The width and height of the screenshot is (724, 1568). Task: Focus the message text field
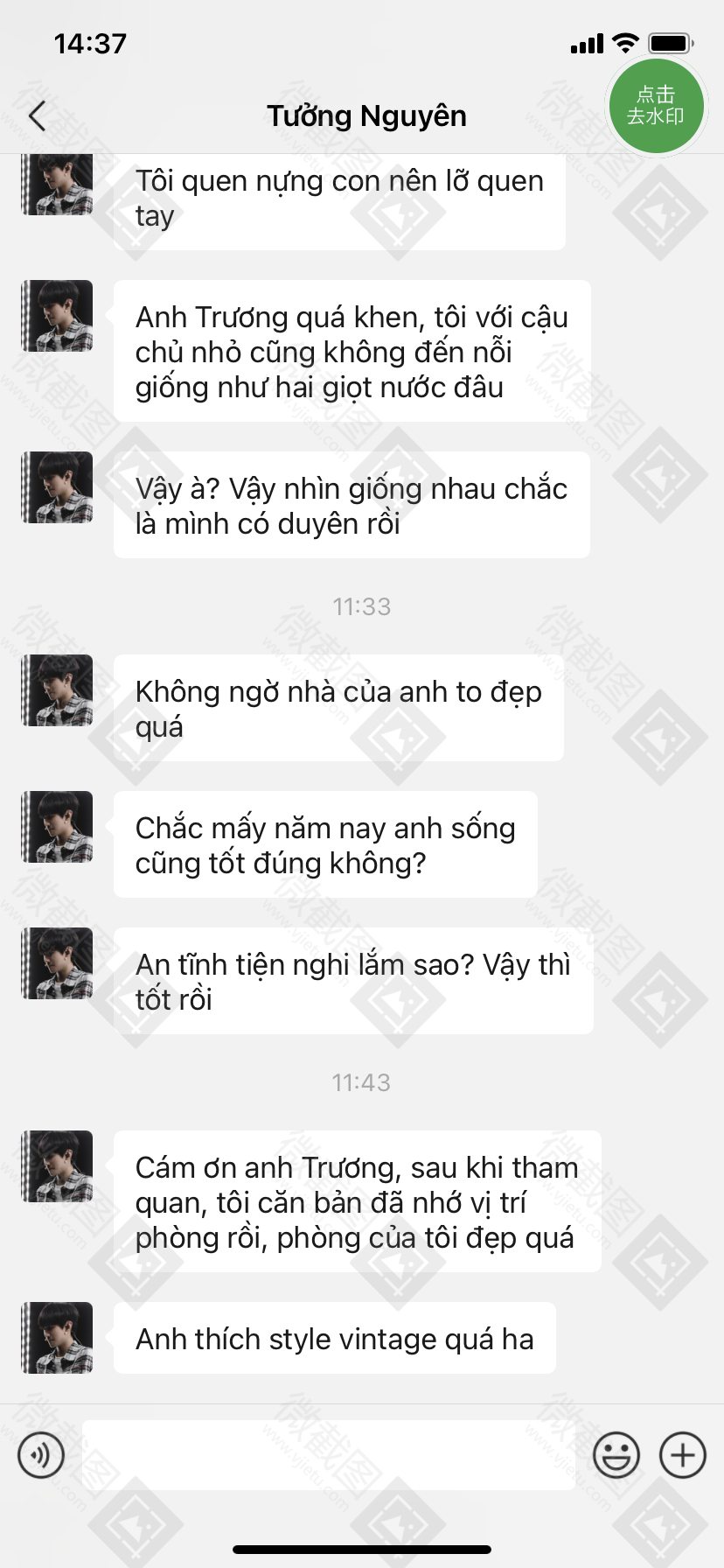(x=329, y=1454)
